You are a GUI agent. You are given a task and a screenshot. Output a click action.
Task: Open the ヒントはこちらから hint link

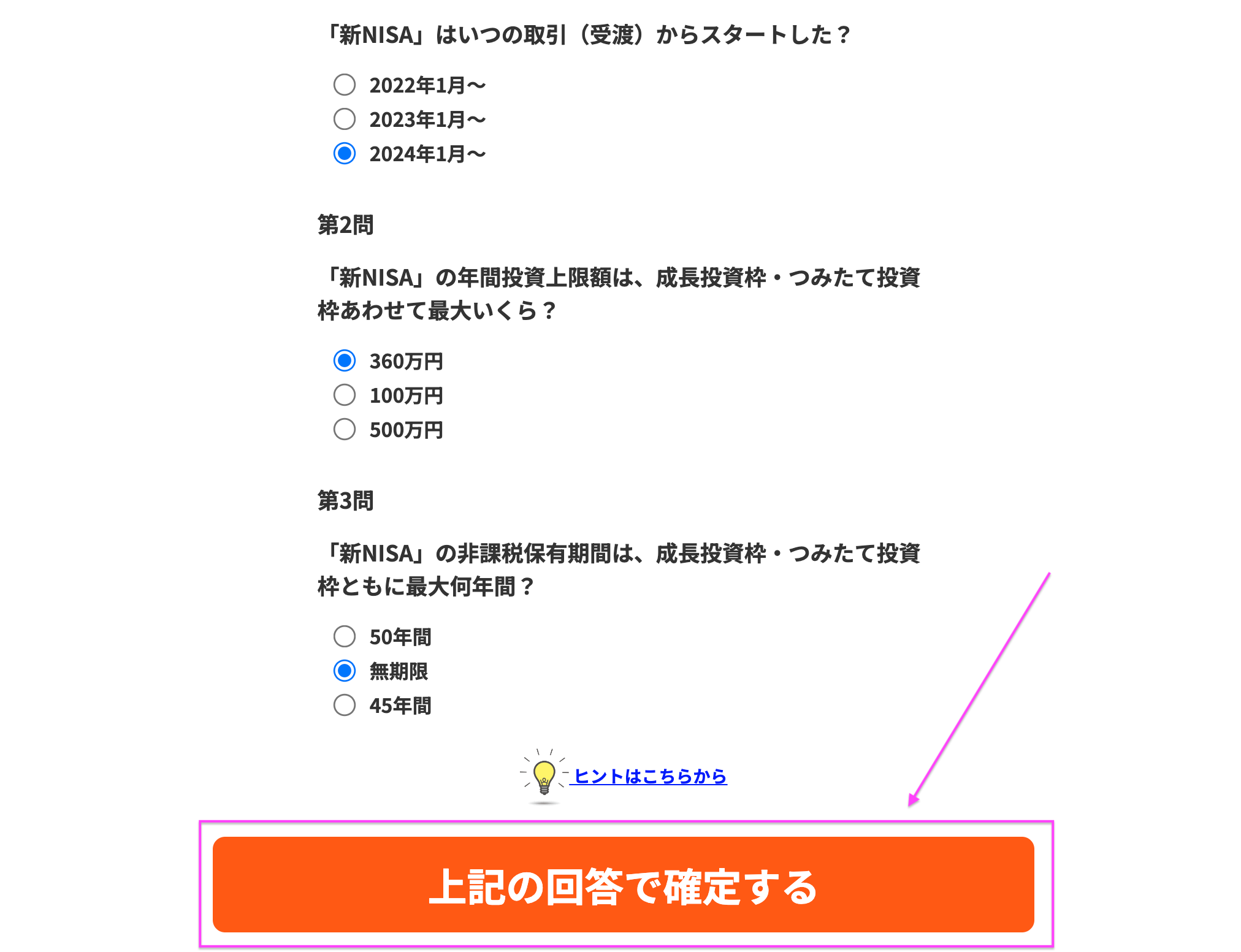point(650,777)
